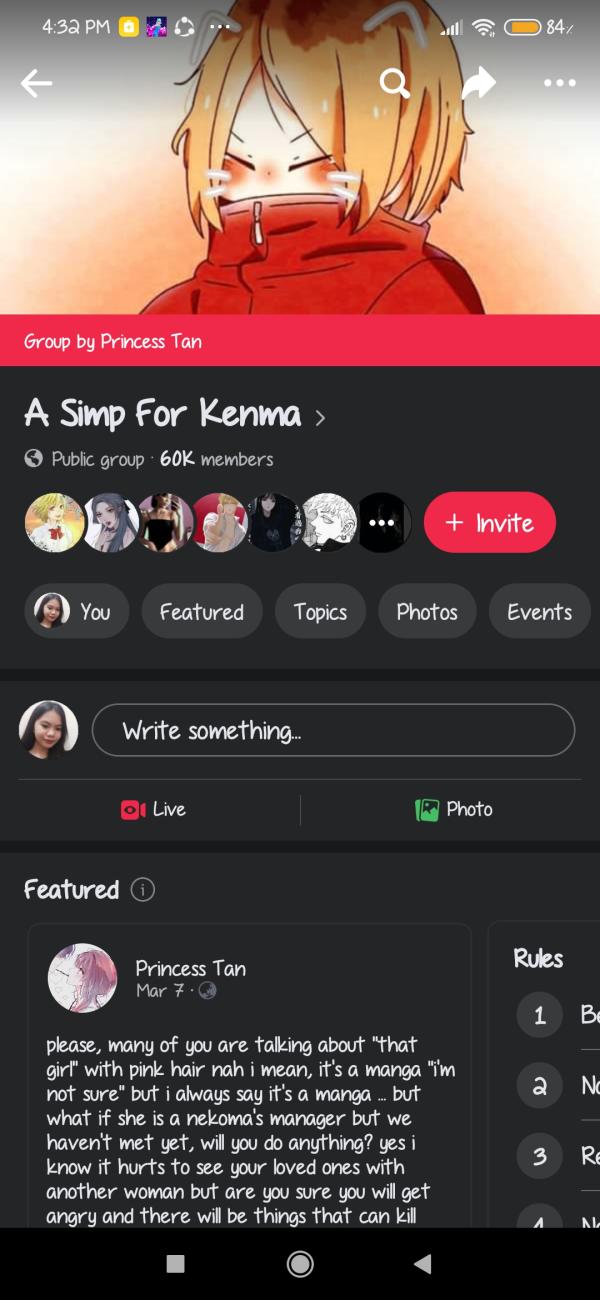Start a Live video
This screenshot has width=600, height=1300.
point(154,810)
